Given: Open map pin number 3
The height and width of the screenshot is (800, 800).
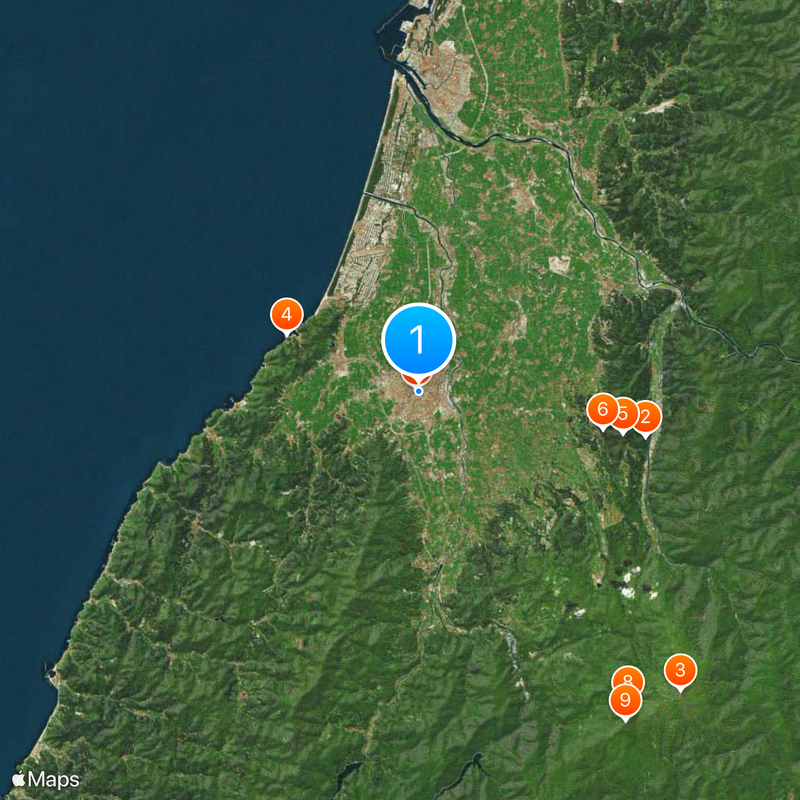Looking at the screenshot, I should pos(680,670).
